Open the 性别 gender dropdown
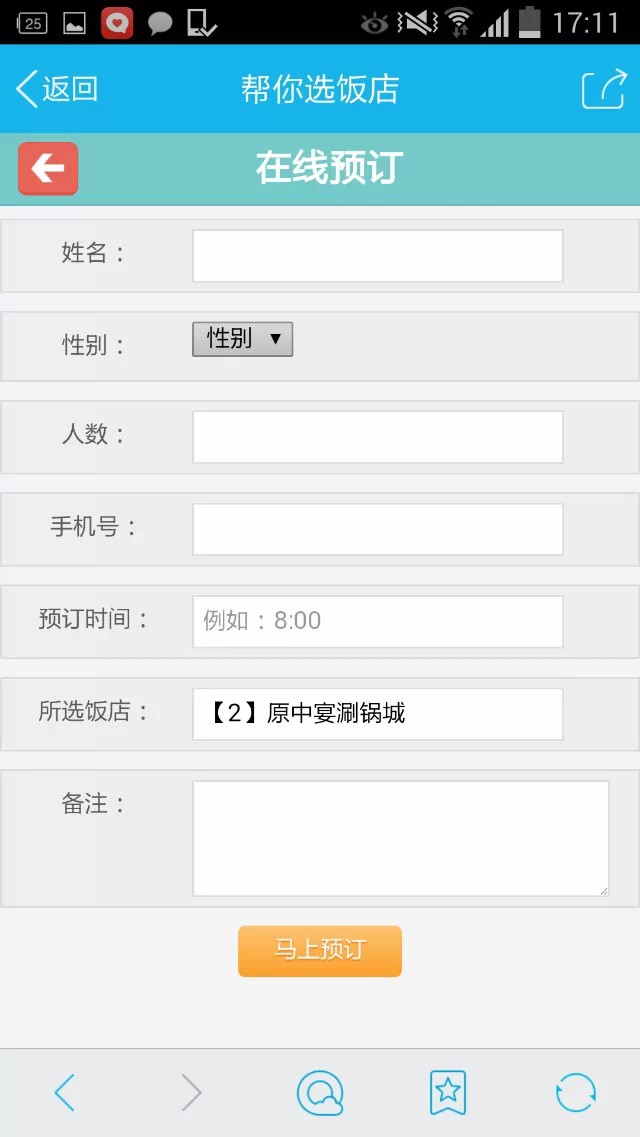Image resolution: width=640 pixels, height=1137 pixels. [x=242, y=339]
